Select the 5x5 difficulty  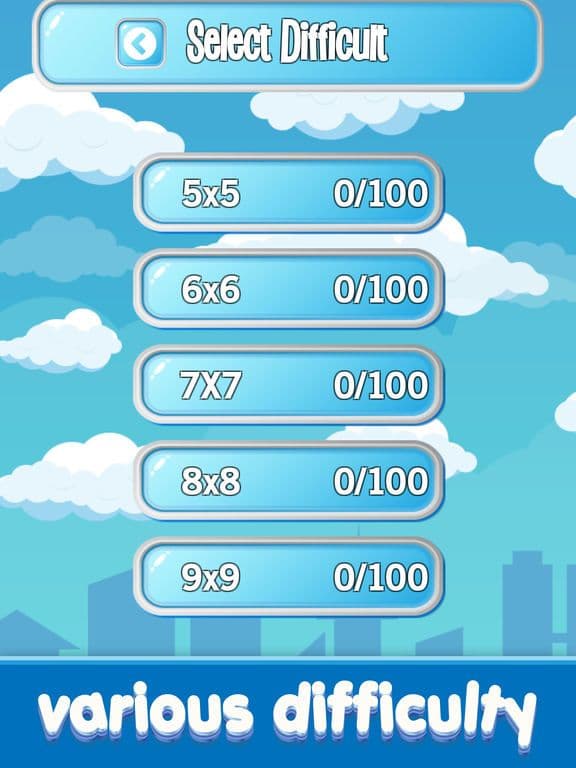[288, 192]
